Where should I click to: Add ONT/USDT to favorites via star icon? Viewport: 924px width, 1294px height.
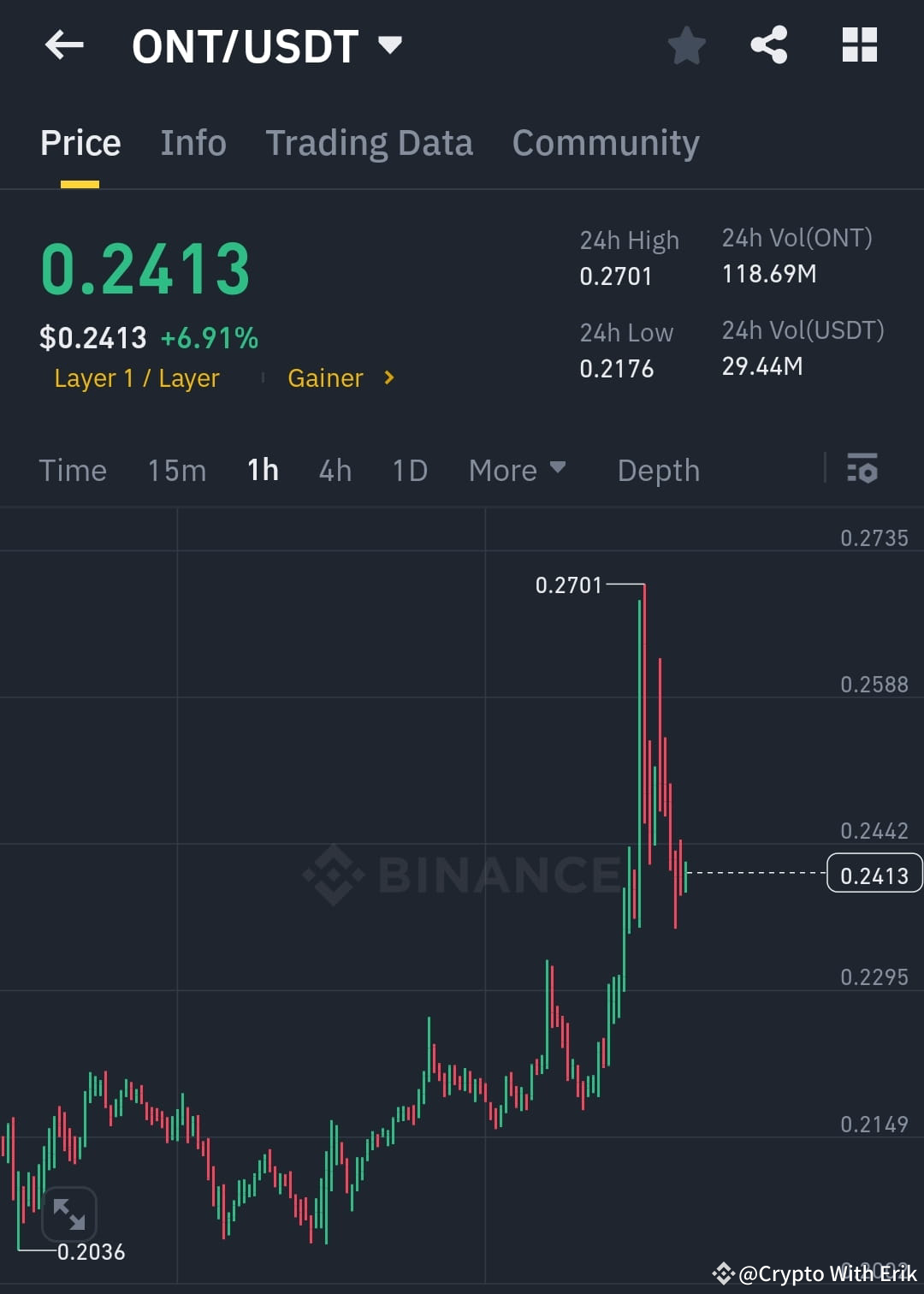pyautogui.click(x=687, y=45)
